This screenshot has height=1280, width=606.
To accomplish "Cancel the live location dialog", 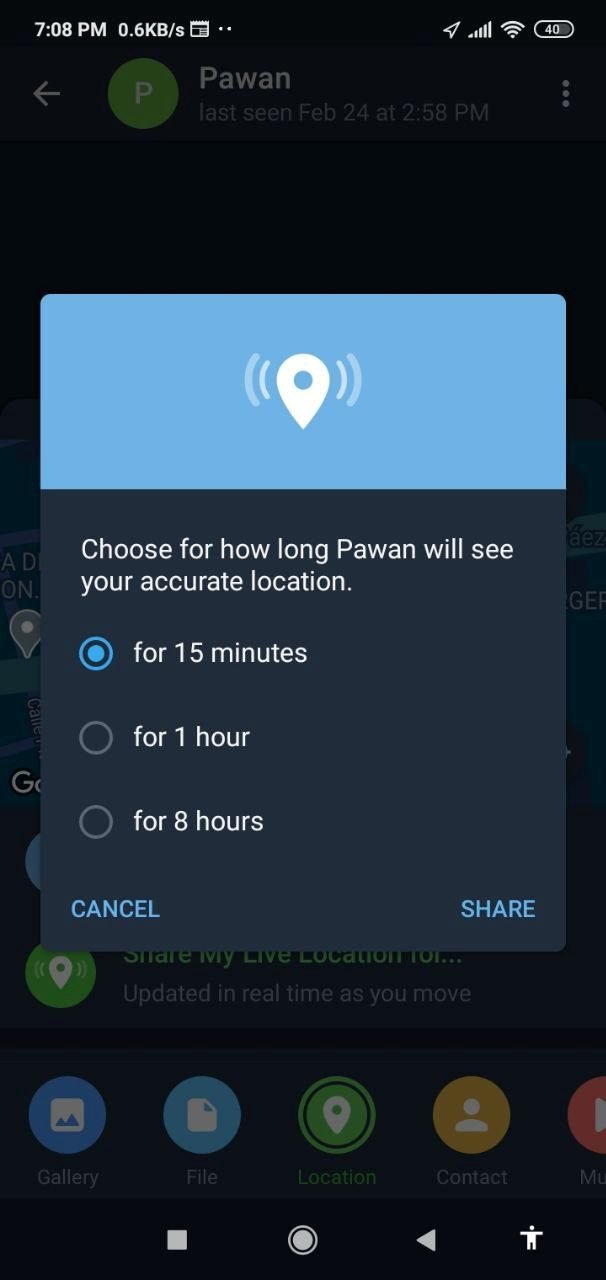I will pos(115,909).
